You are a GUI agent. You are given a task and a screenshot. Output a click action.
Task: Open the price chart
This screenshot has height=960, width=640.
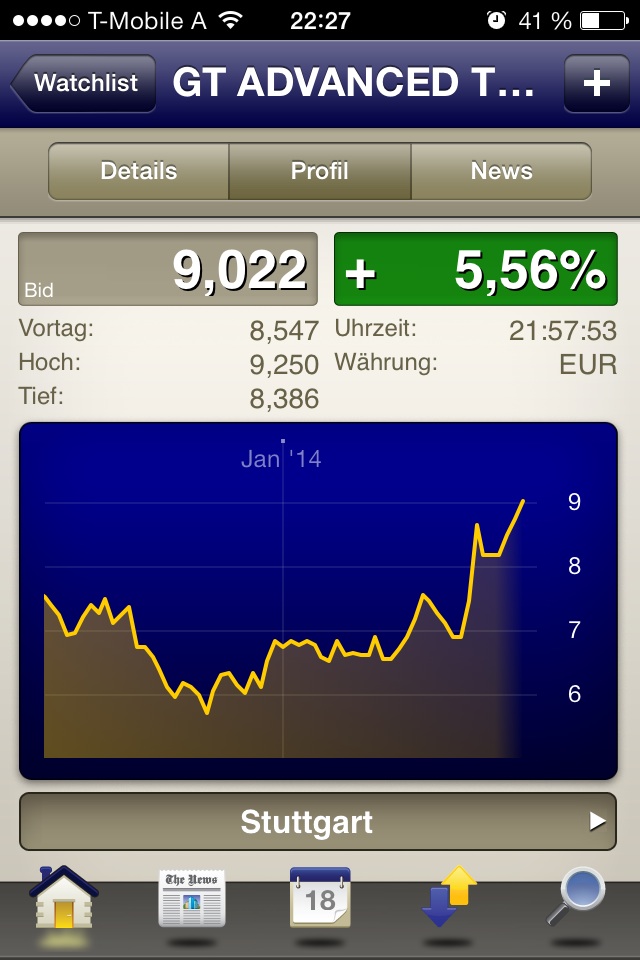(x=318, y=600)
